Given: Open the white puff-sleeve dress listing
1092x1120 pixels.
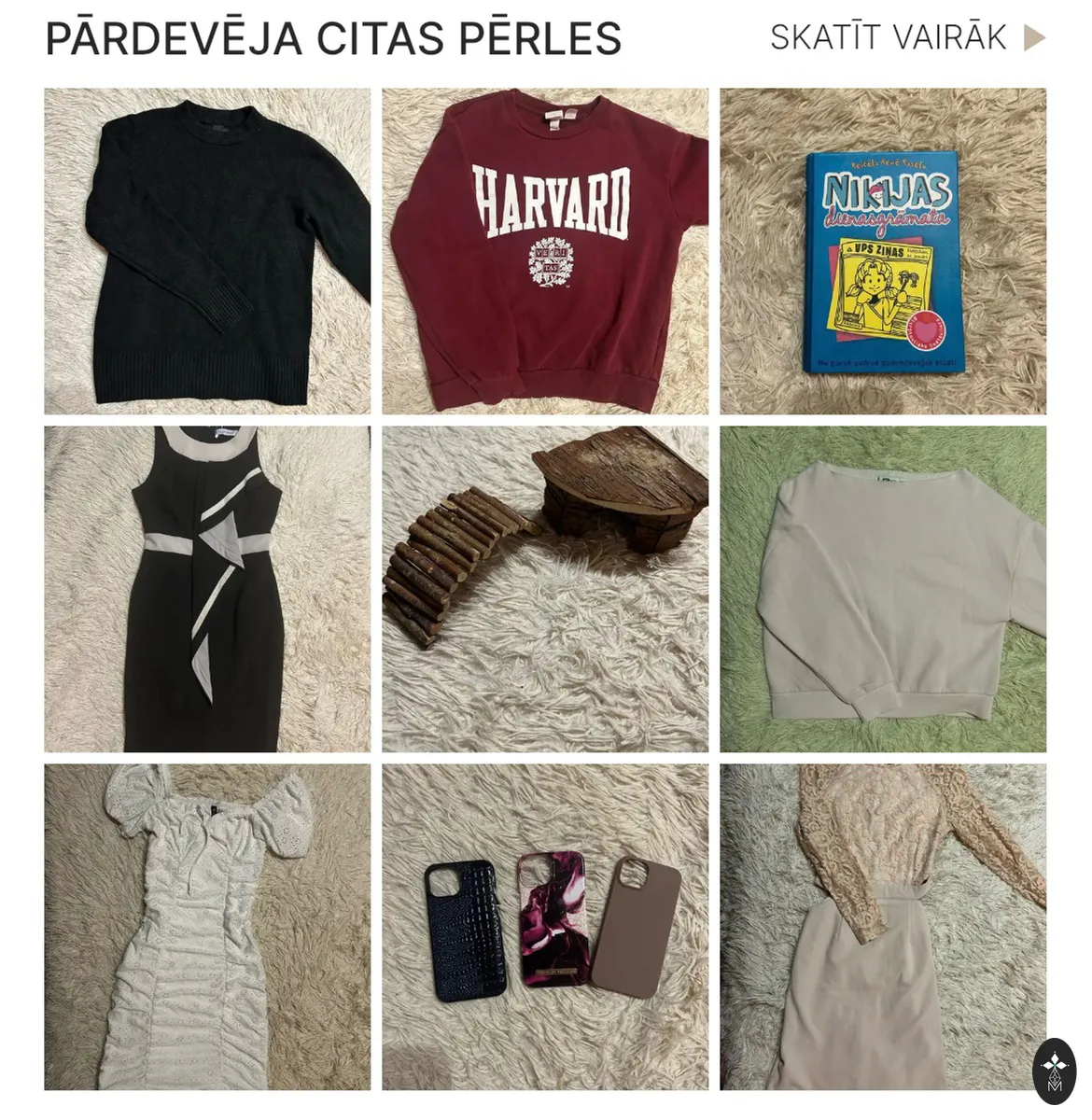Looking at the screenshot, I should [x=207, y=927].
